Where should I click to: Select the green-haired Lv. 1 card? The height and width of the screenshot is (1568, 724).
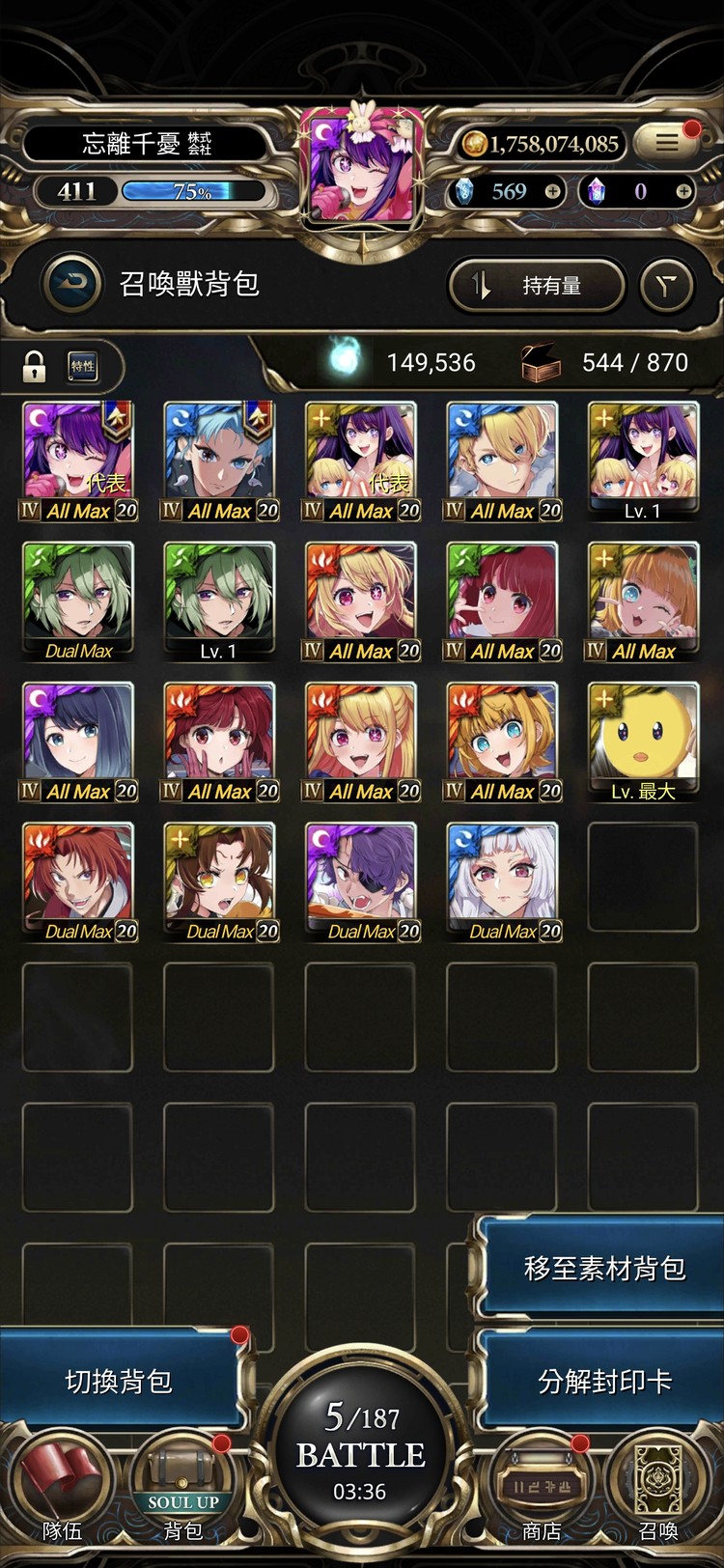218,601
